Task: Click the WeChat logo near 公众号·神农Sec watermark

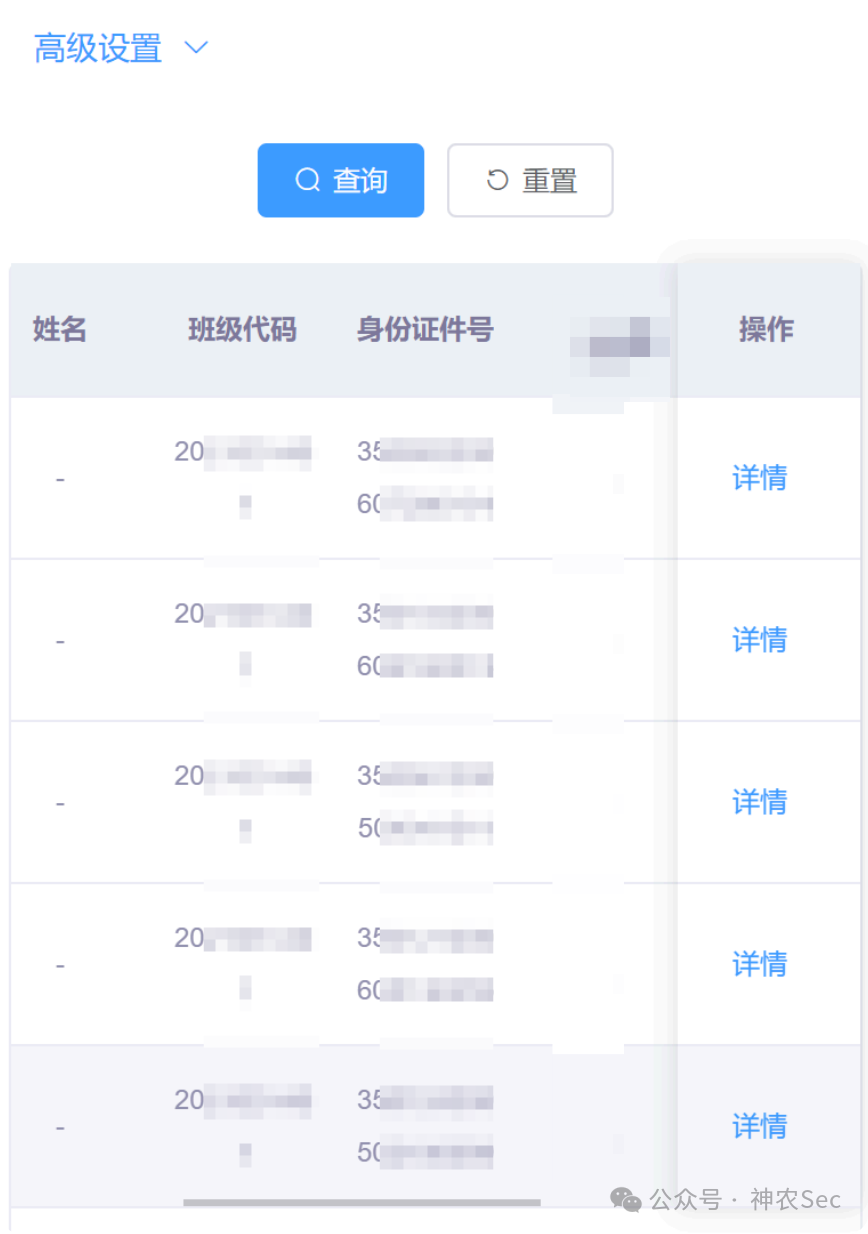Action: (625, 1197)
